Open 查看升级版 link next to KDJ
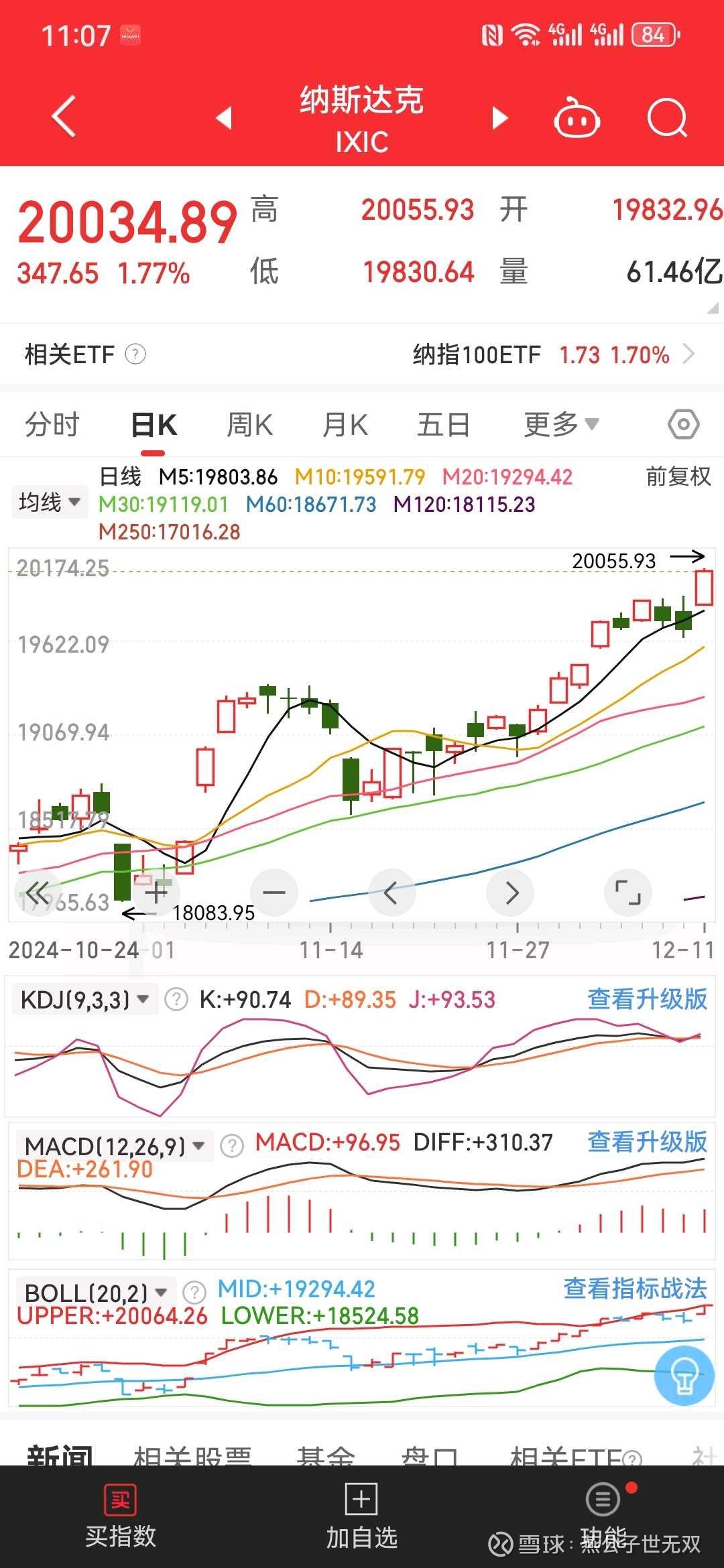Image resolution: width=724 pixels, height=1568 pixels. click(648, 998)
